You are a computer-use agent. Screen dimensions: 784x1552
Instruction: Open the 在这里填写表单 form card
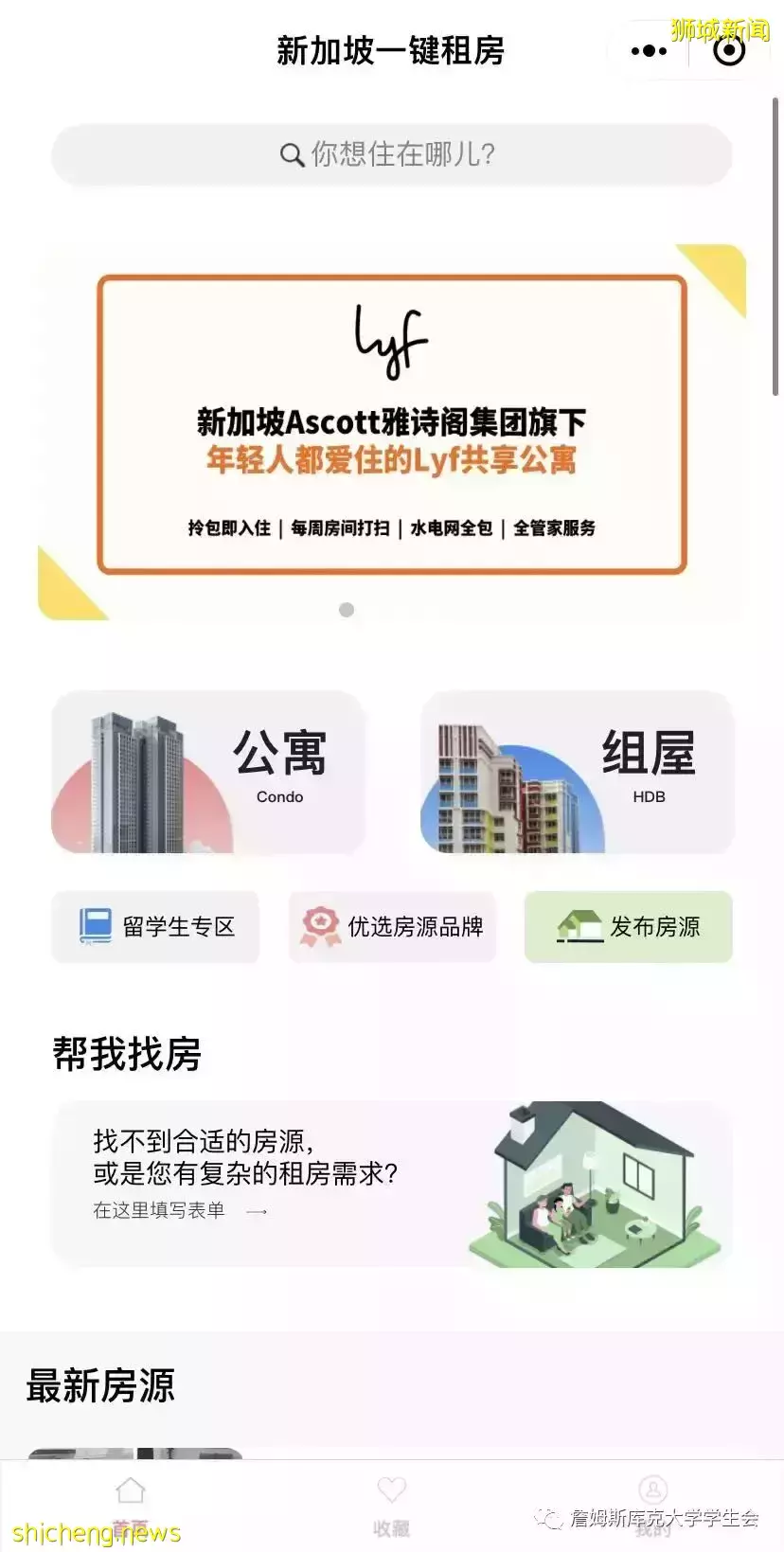[391, 1184]
